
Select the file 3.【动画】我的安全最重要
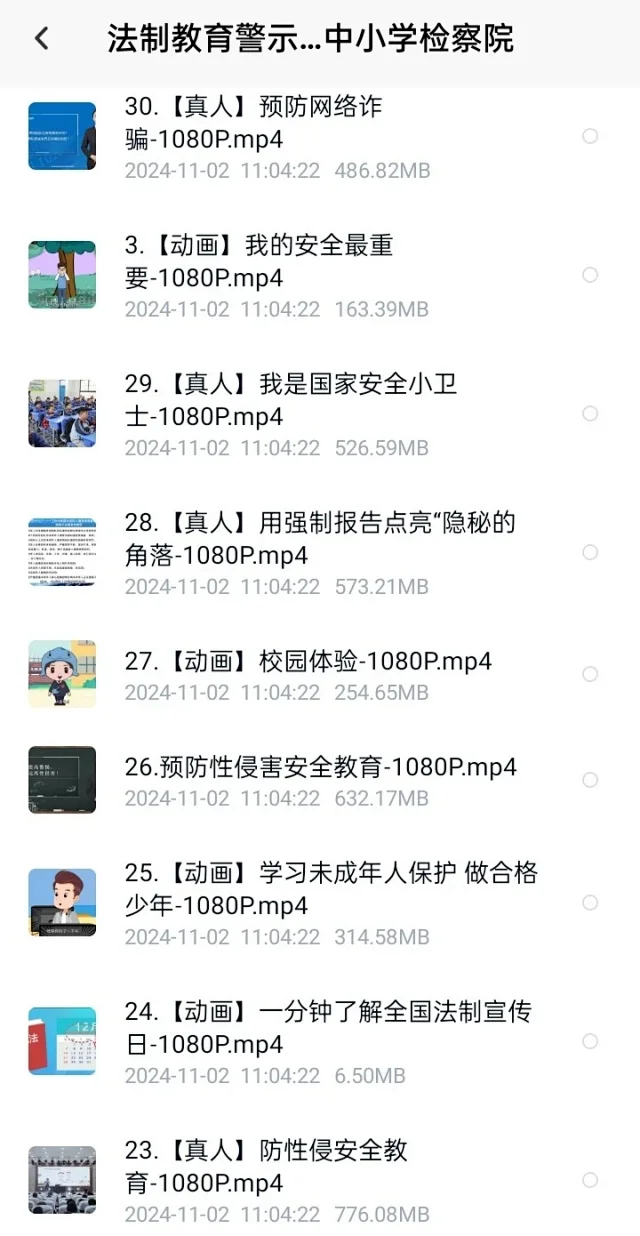click(590, 275)
